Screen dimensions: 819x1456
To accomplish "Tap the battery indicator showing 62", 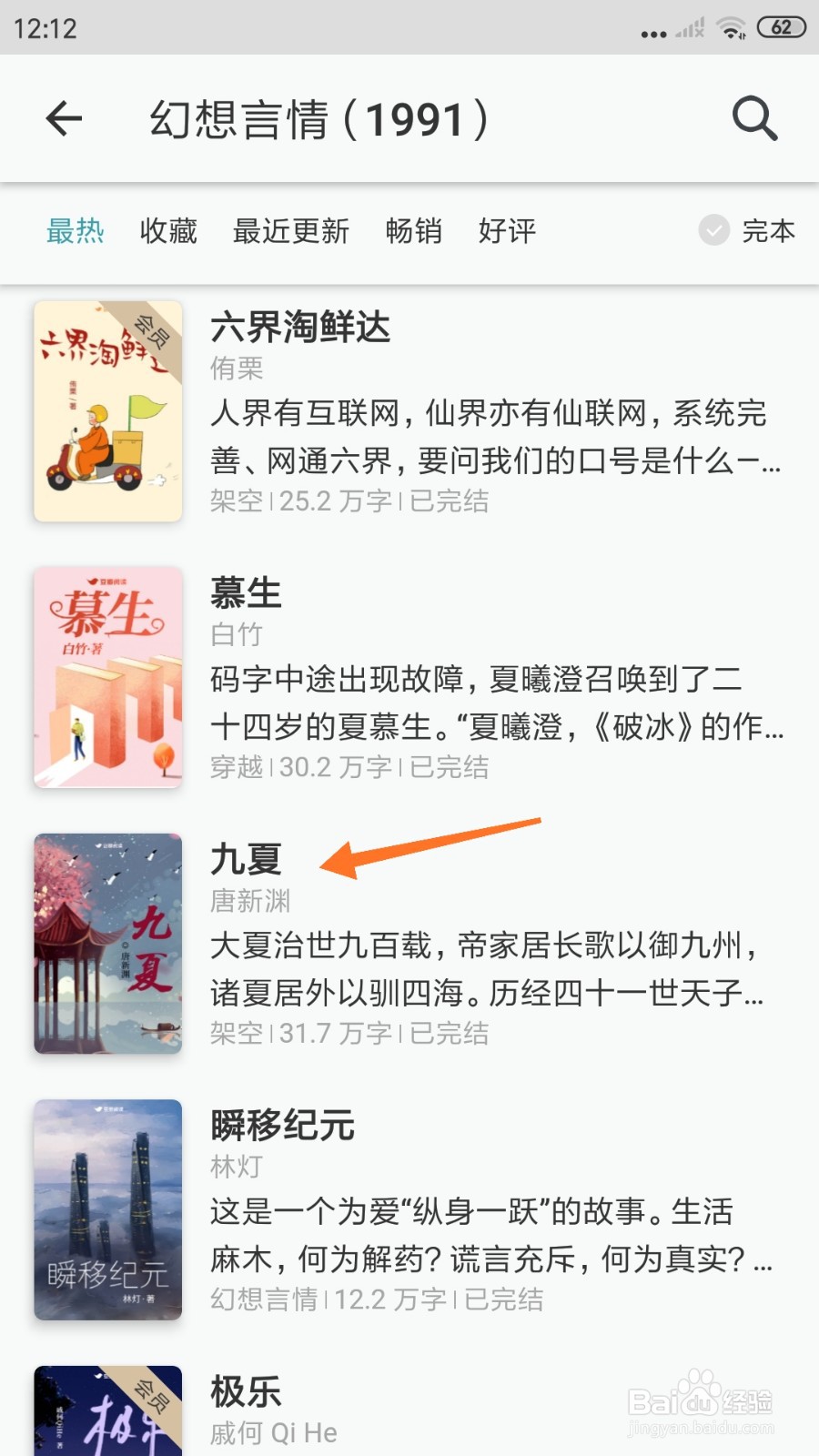I will 781,27.
